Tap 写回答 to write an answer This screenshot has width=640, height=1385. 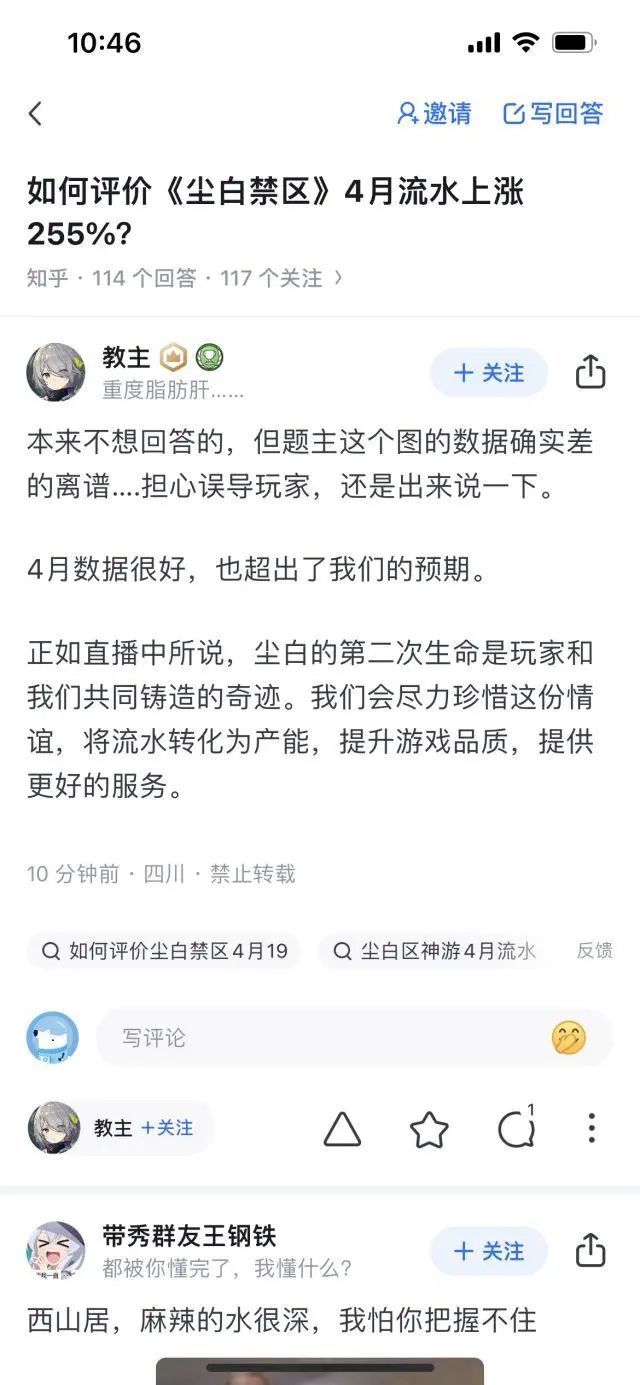point(553,114)
